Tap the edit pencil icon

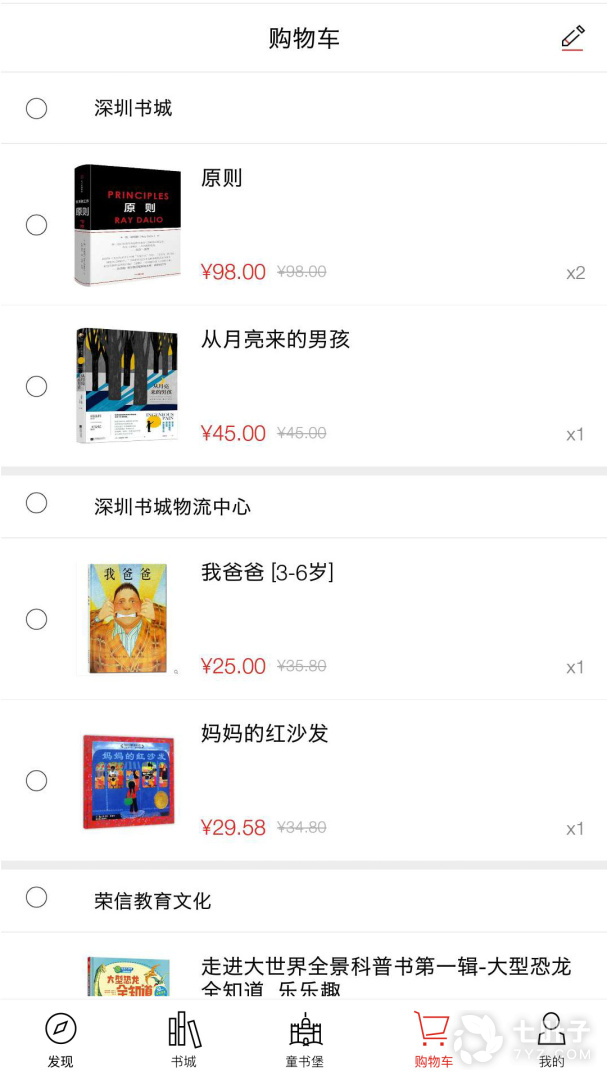tap(572, 38)
